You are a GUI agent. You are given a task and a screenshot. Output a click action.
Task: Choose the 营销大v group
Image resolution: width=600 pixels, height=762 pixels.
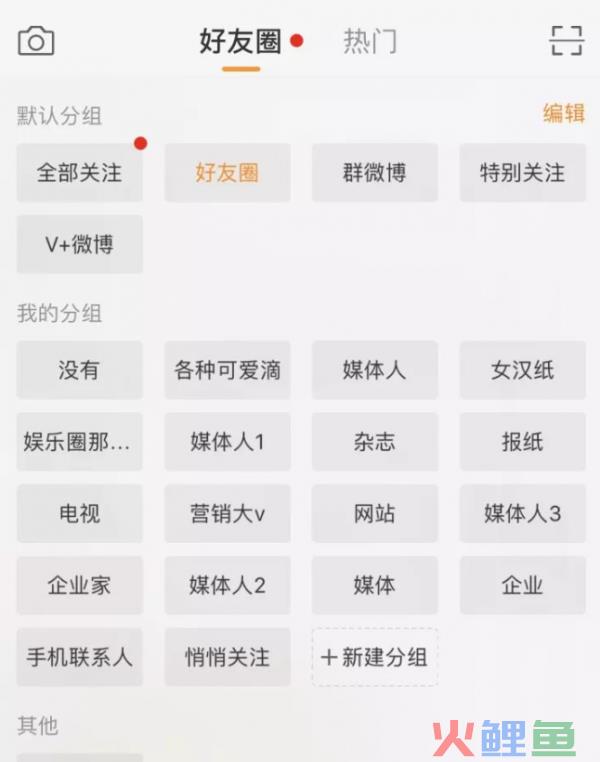click(x=228, y=514)
